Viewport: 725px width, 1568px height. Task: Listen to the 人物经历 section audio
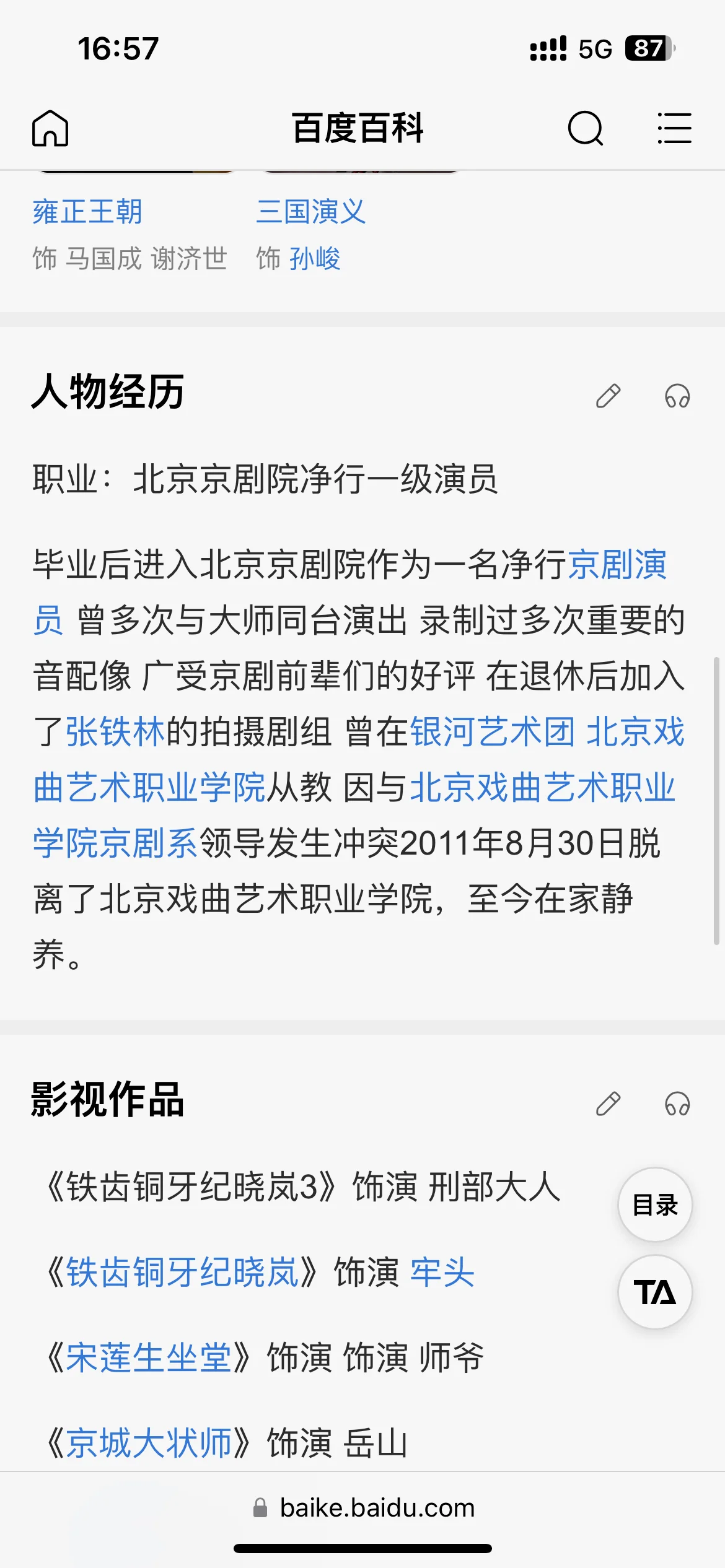677,396
